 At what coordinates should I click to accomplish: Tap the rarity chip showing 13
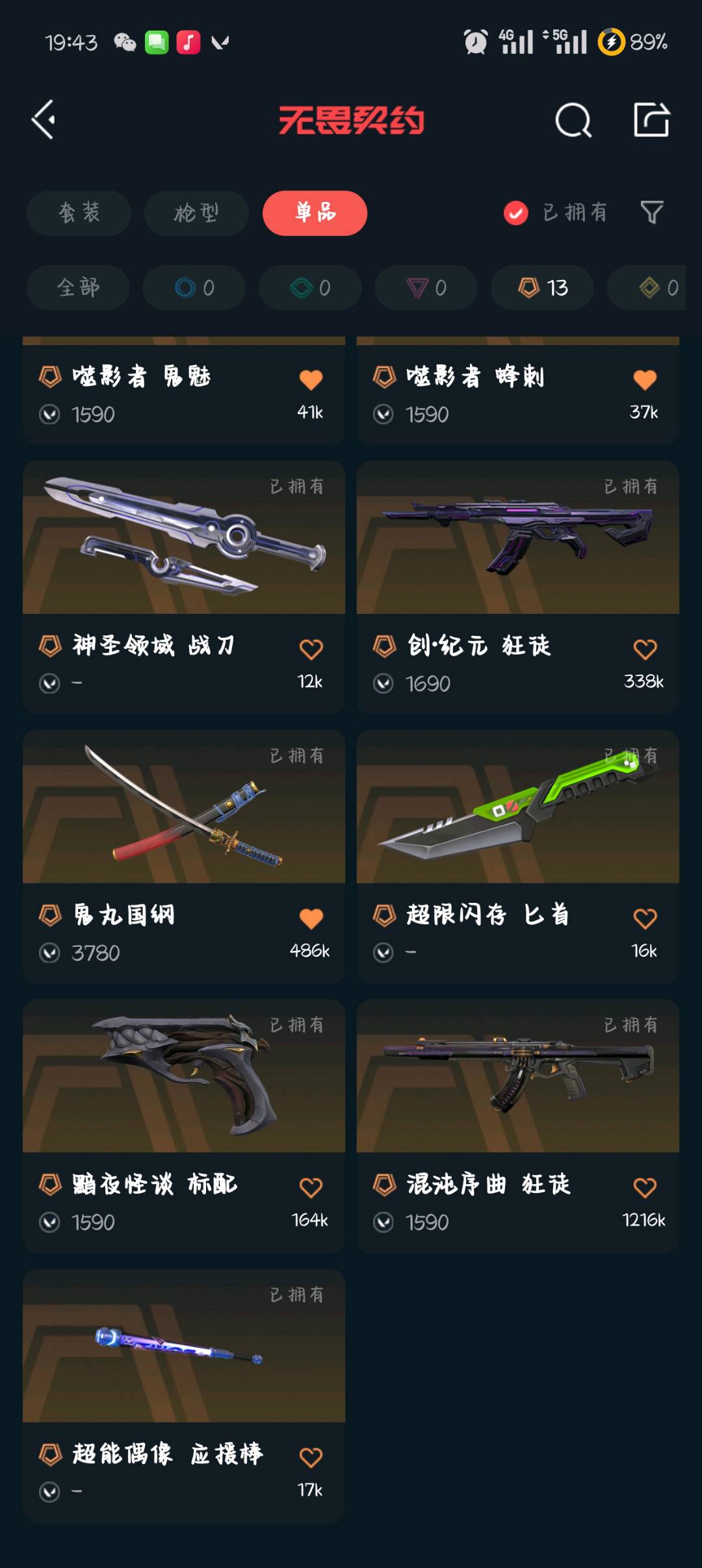pos(542,287)
